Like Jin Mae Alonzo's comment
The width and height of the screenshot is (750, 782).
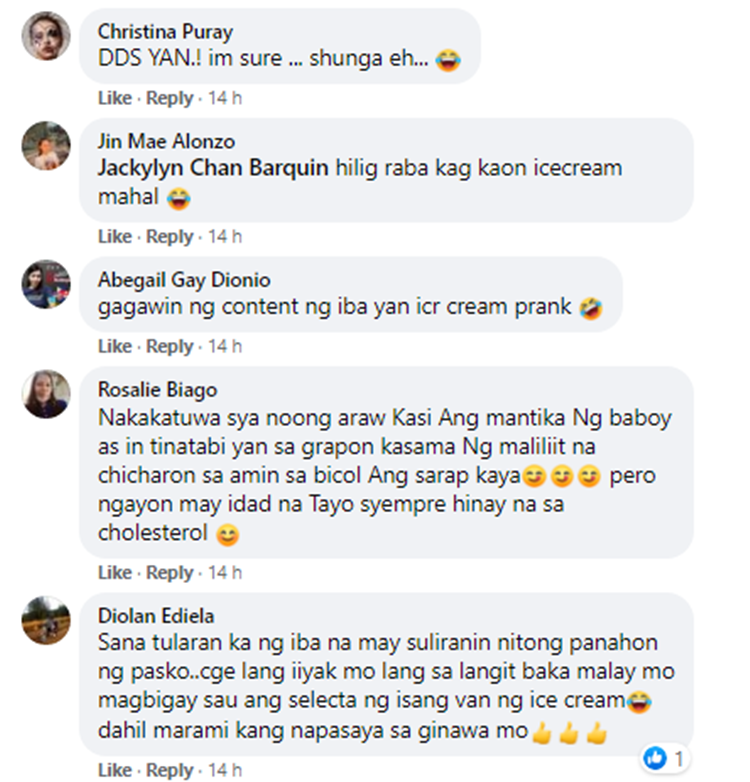114,236
